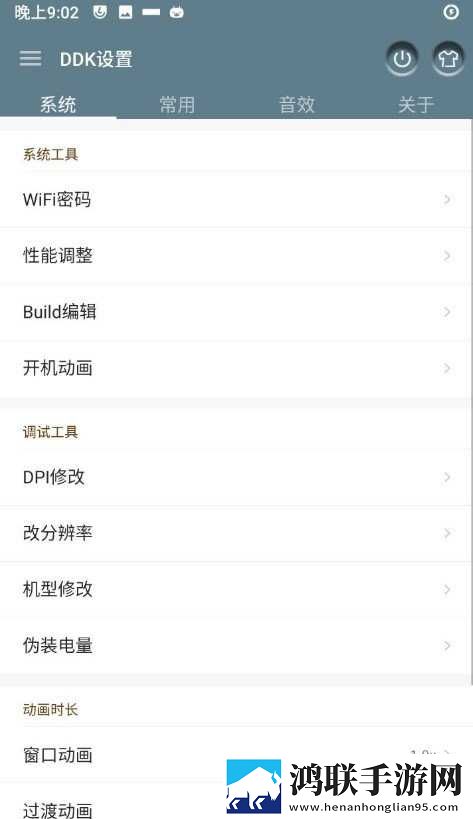Switch to the 音效 tab

click(297, 104)
